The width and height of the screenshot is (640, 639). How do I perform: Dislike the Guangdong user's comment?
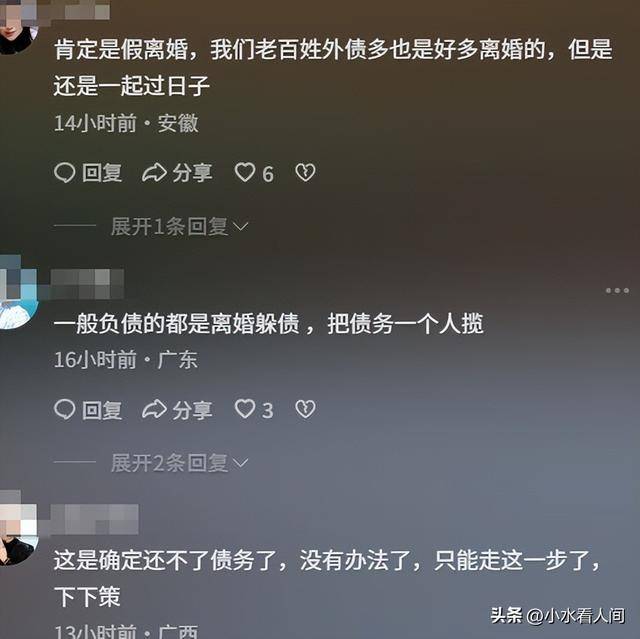pos(305,409)
